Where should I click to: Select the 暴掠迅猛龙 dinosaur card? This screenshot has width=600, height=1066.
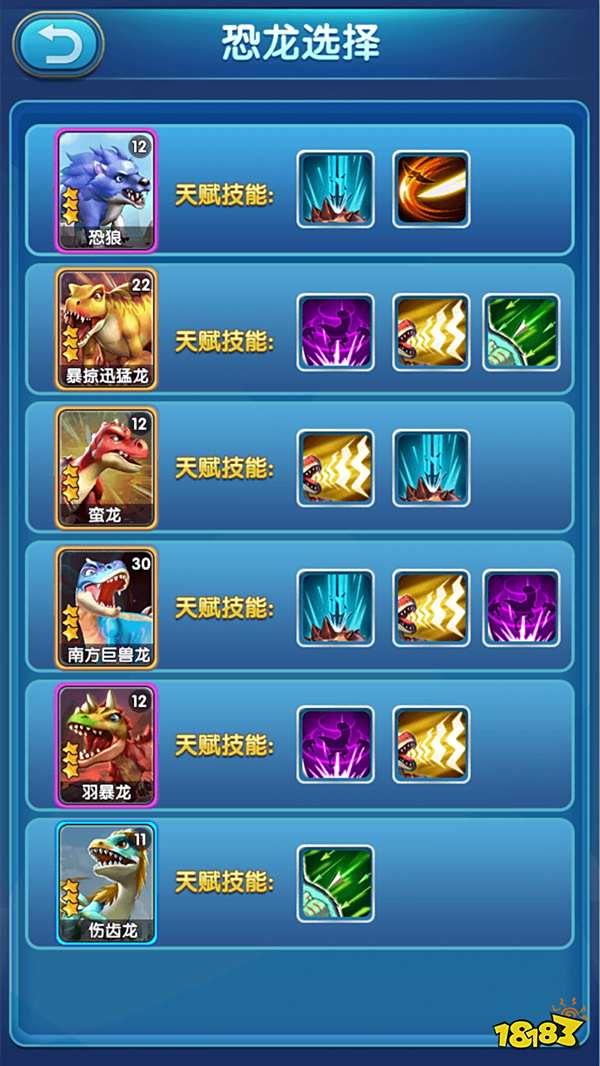[108, 329]
